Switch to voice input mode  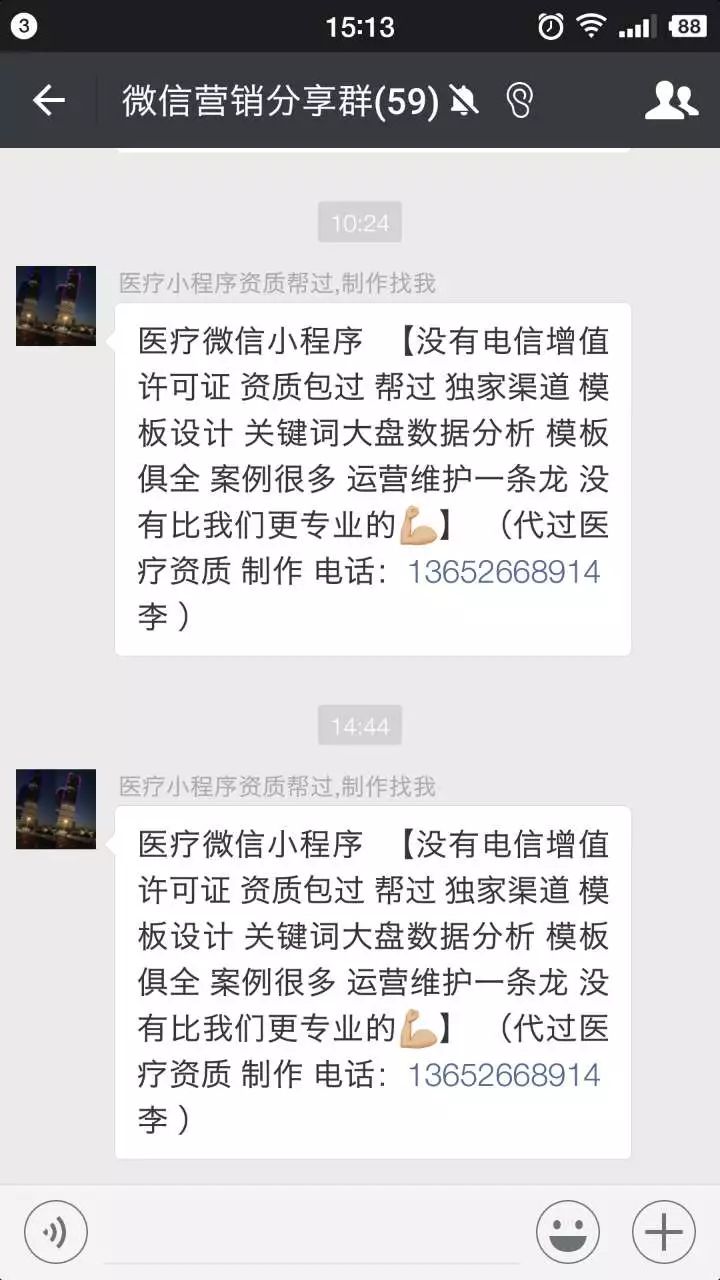click(56, 1232)
